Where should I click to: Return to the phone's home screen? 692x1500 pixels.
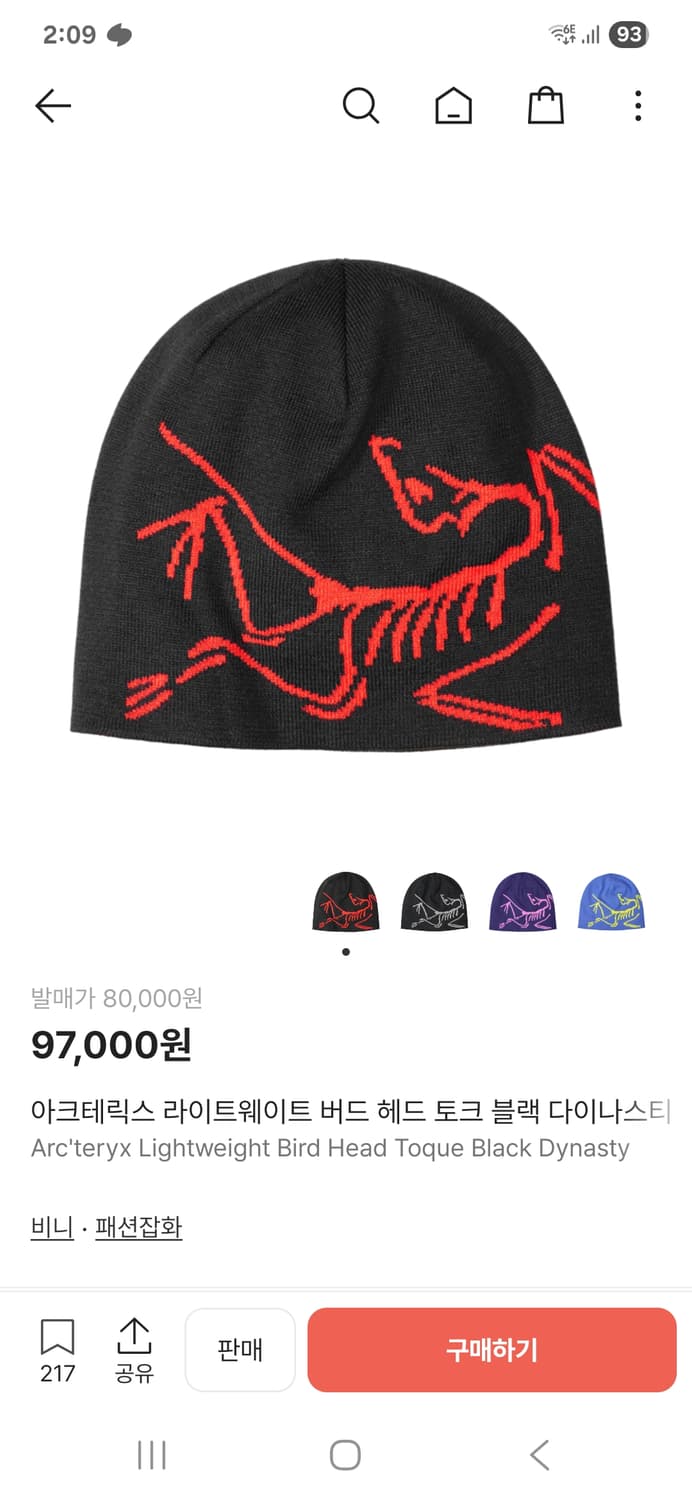pyautogui.click(x=345, y=1455)
